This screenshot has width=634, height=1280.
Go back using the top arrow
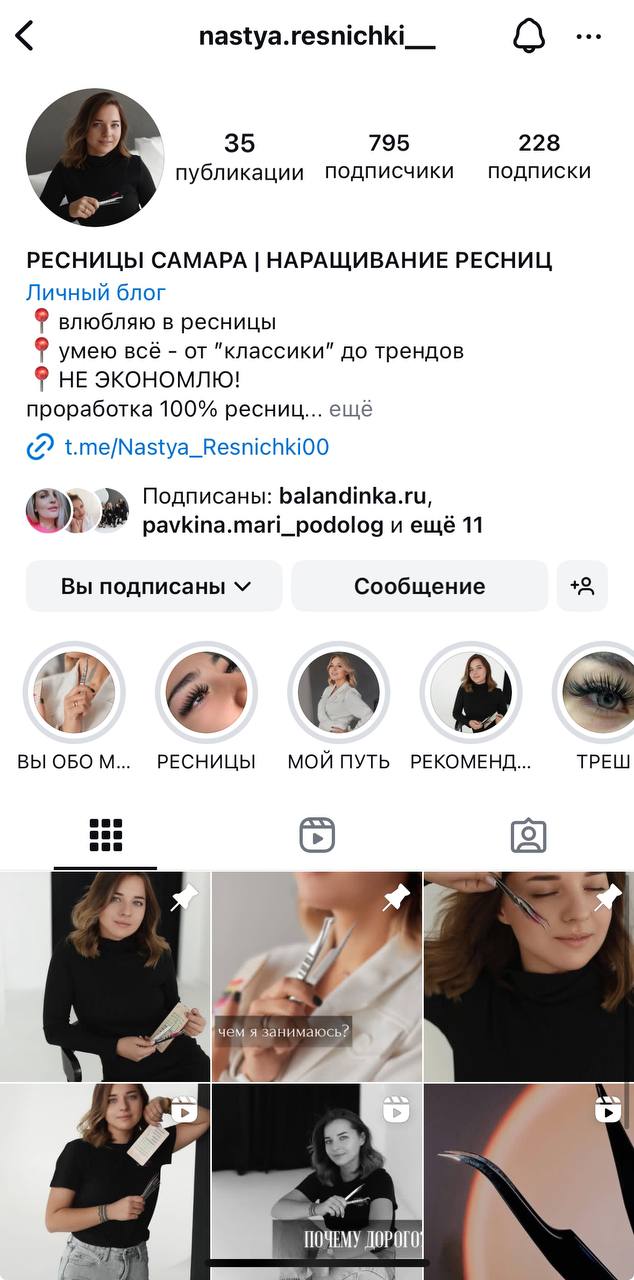point(25,37)
